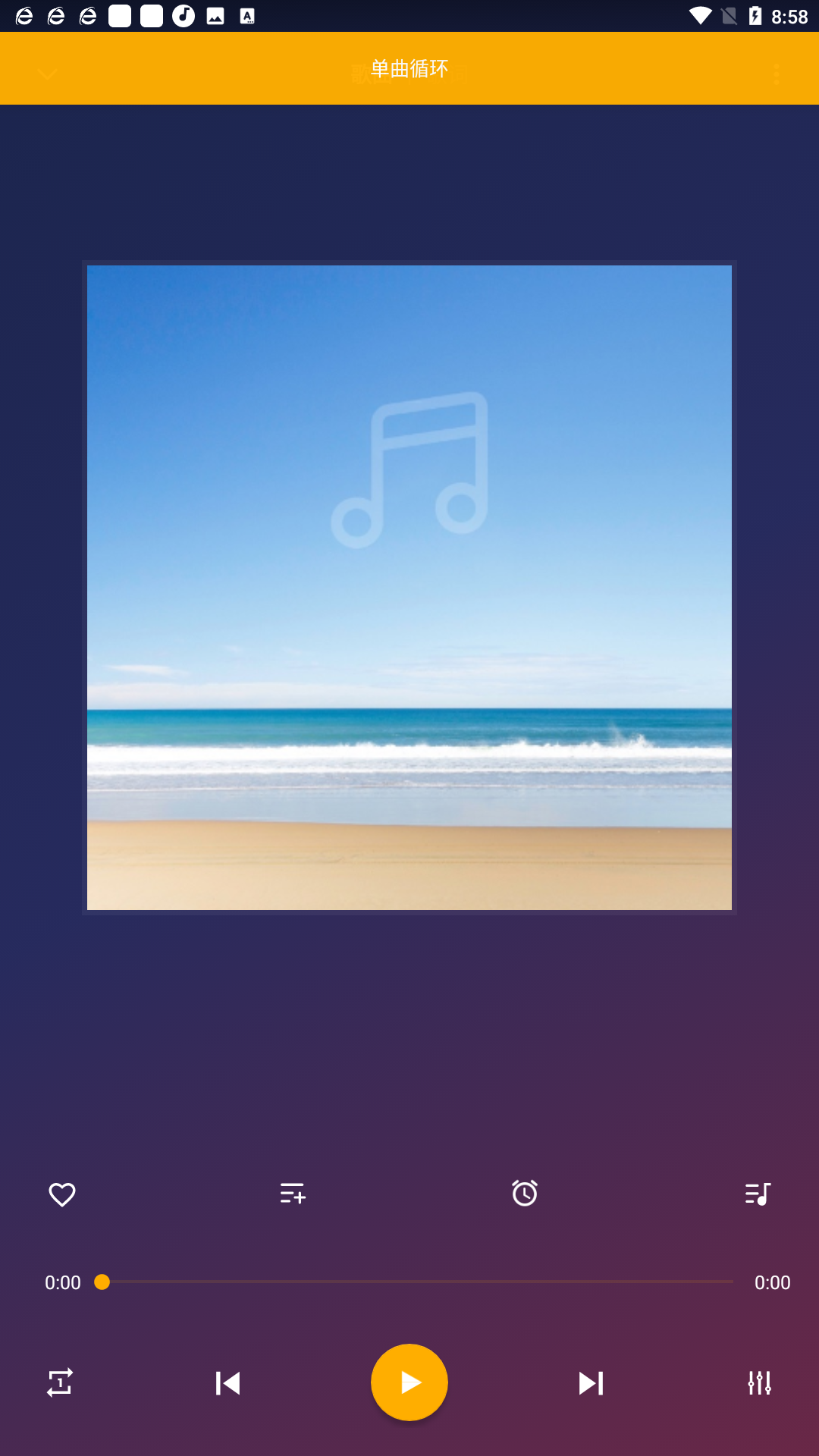Open the equalizer settings

759,1382
